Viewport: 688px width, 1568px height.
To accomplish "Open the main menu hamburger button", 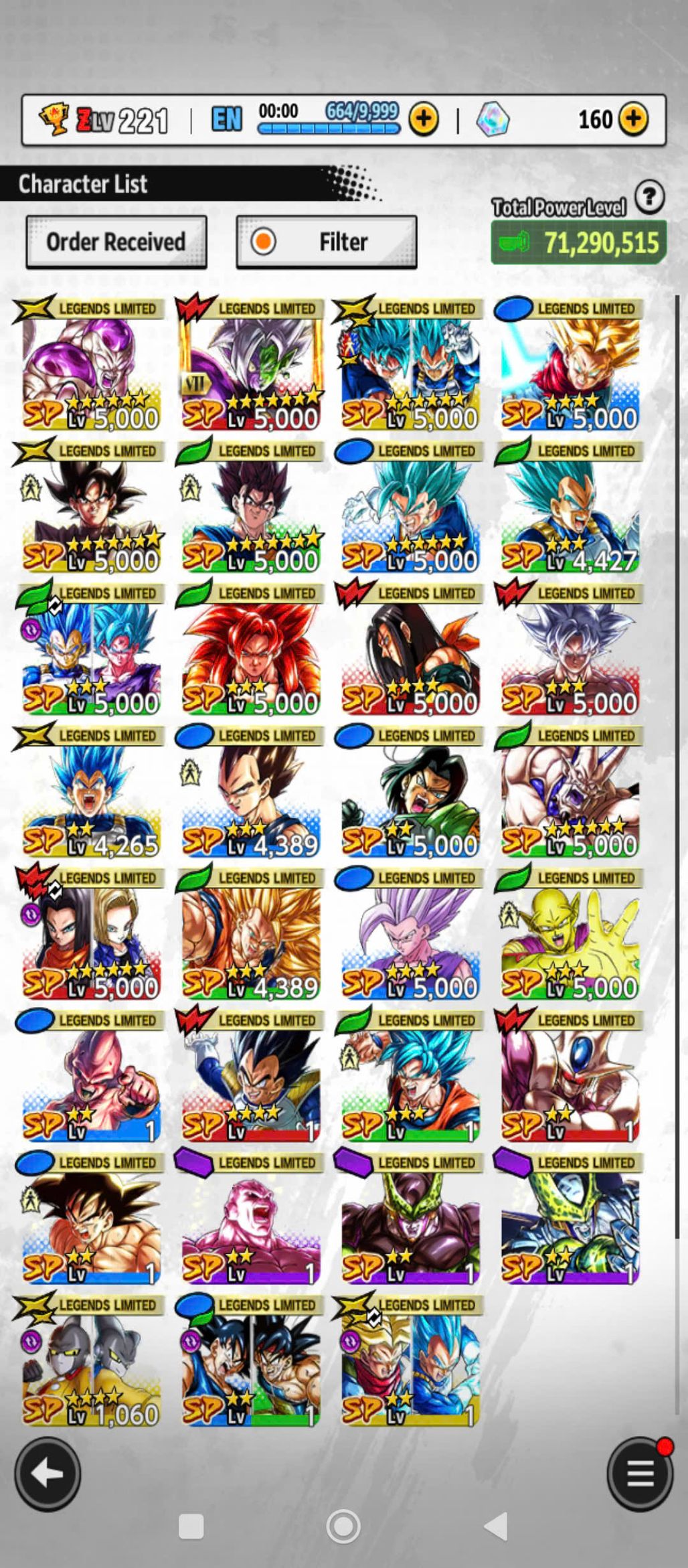I will (x=640, y=1474).
